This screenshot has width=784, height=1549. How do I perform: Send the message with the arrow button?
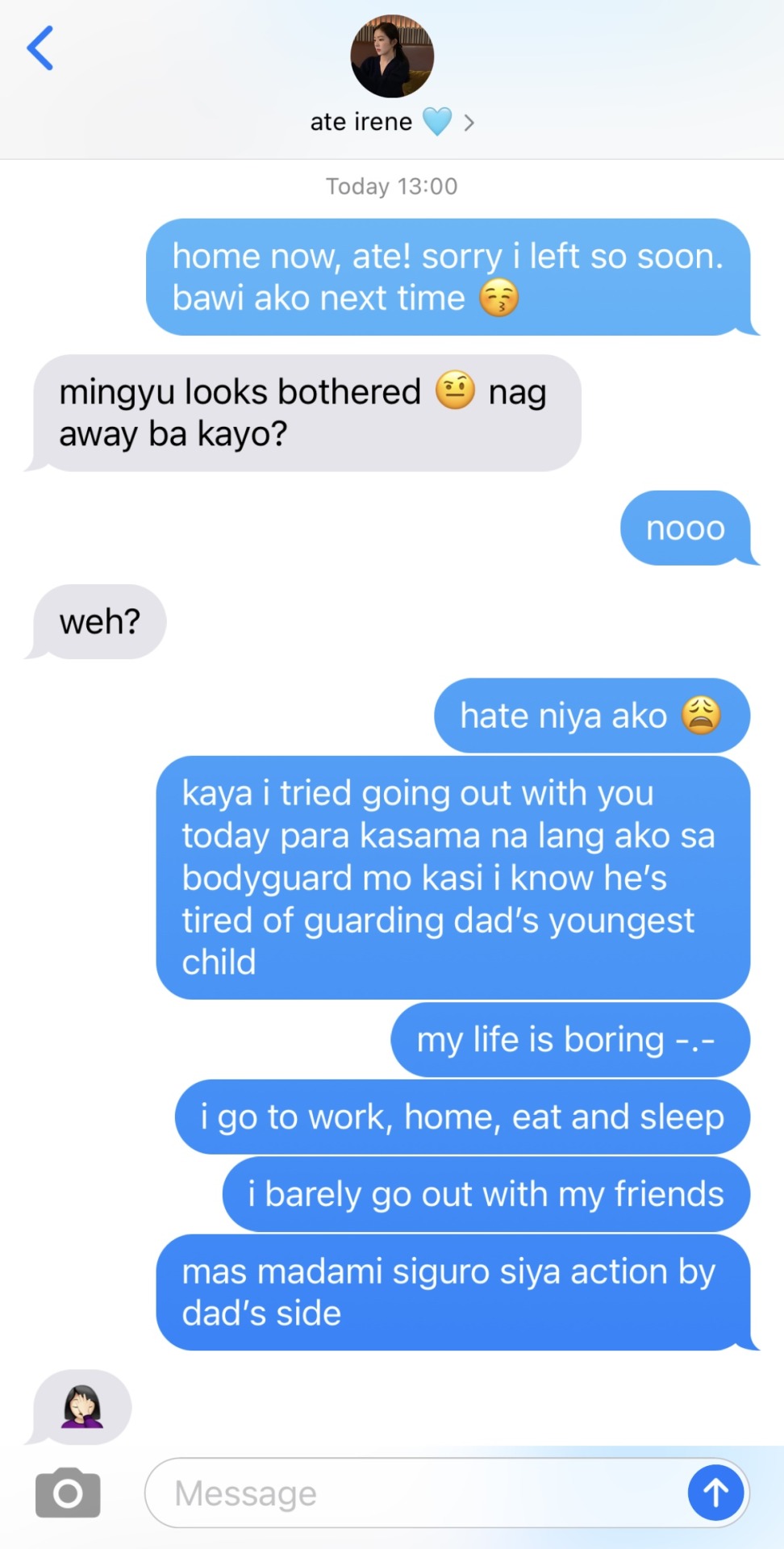[715, 1493]
